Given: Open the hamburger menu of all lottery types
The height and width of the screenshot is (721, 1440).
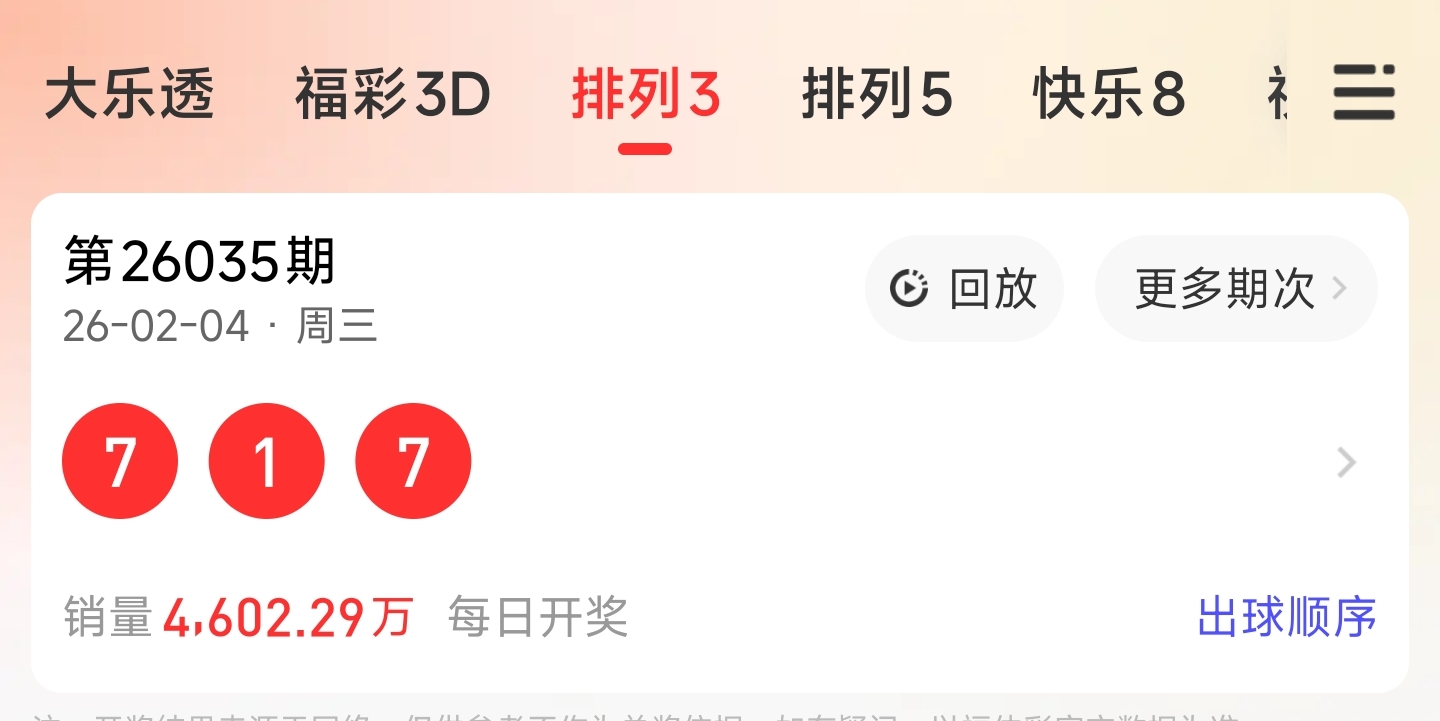Looking at the screenshot, I should [x=1363, y=93].
